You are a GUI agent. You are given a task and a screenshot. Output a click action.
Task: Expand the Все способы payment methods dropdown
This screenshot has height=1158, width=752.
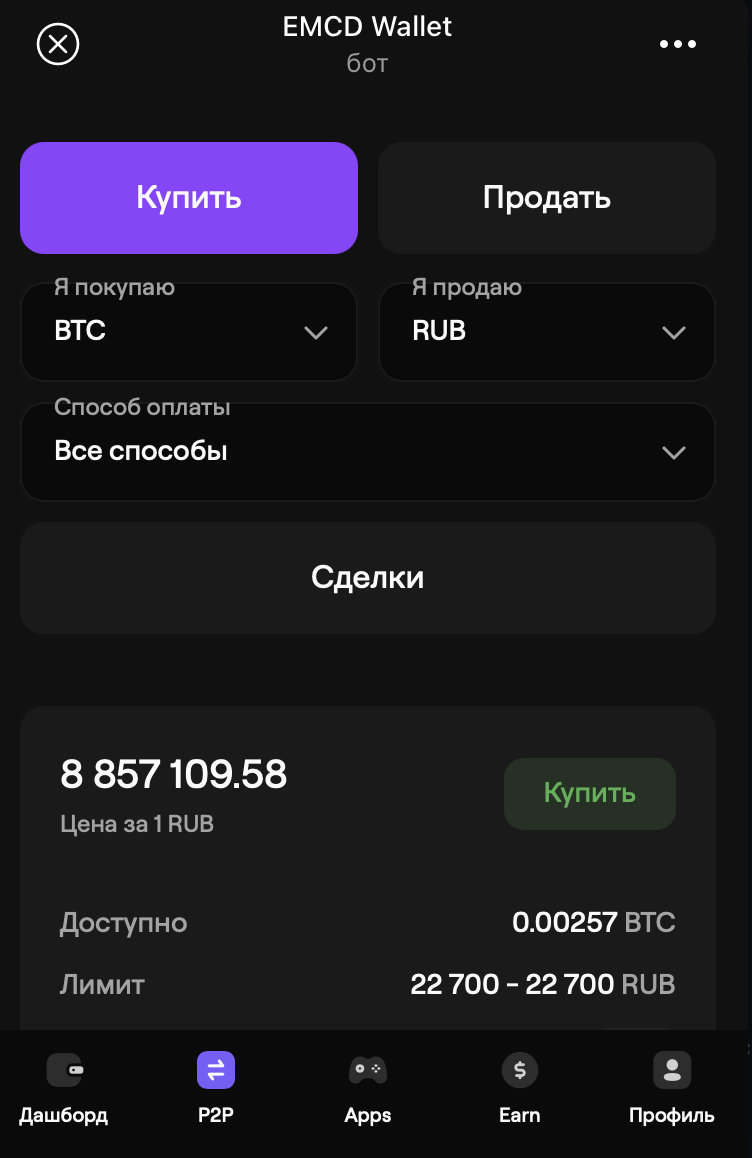click(368, 451)
